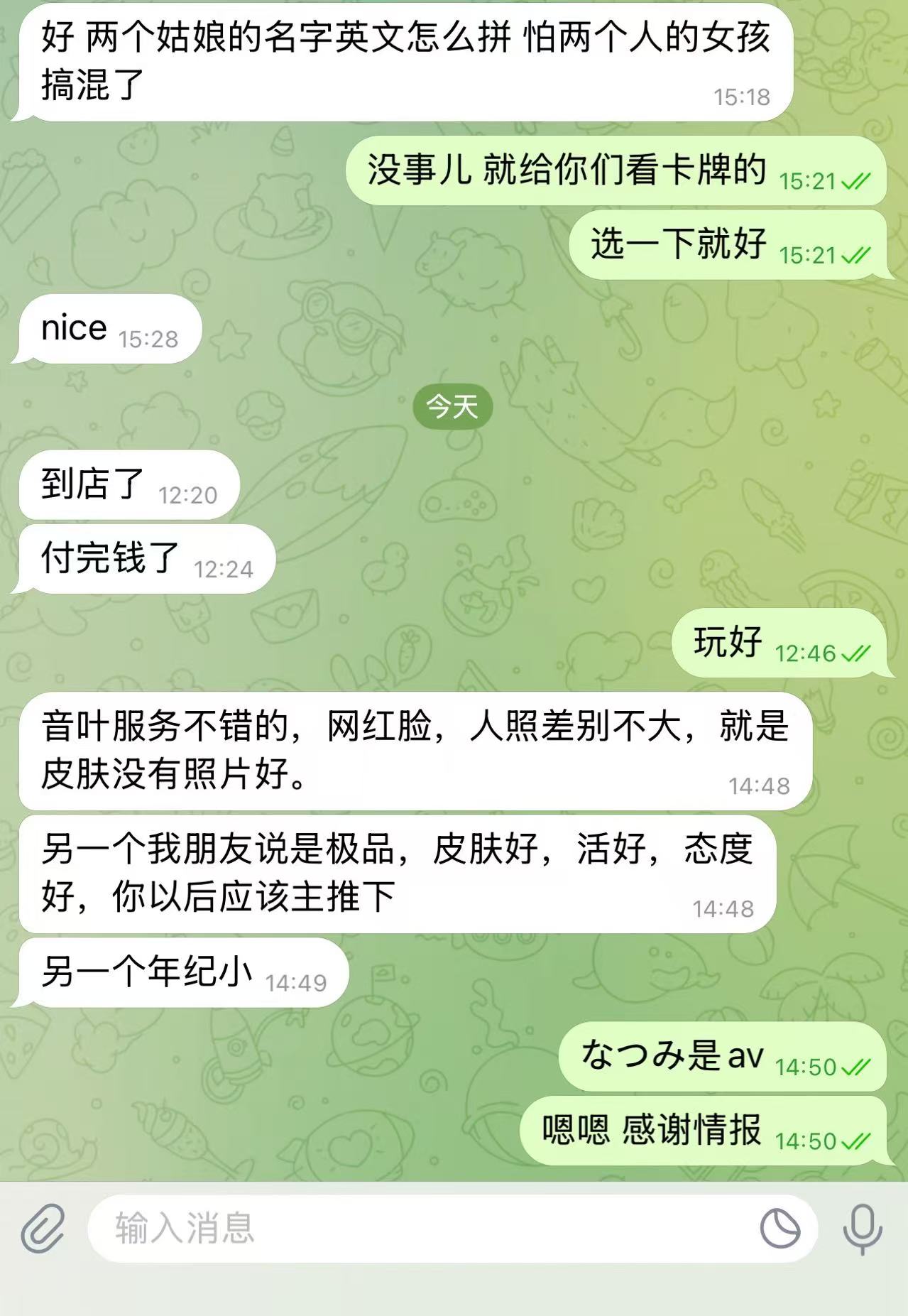Open the sticker panel icon
The height and width of the screenshot is (1316, 908).
tap(780, 1228)
